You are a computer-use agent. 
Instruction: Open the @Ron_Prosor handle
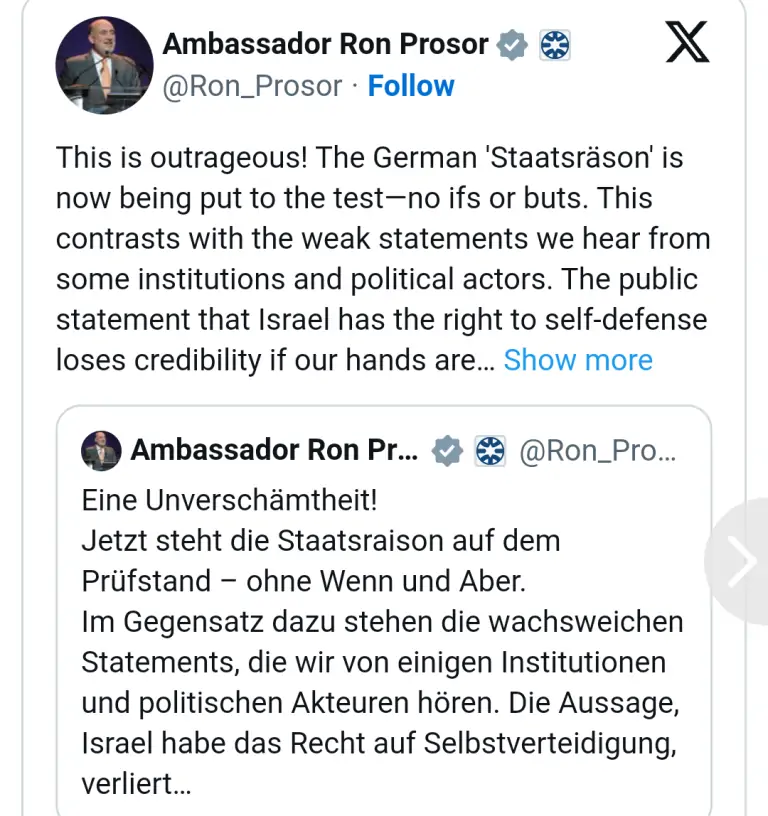pyautogui.click(x=253, y=86)
